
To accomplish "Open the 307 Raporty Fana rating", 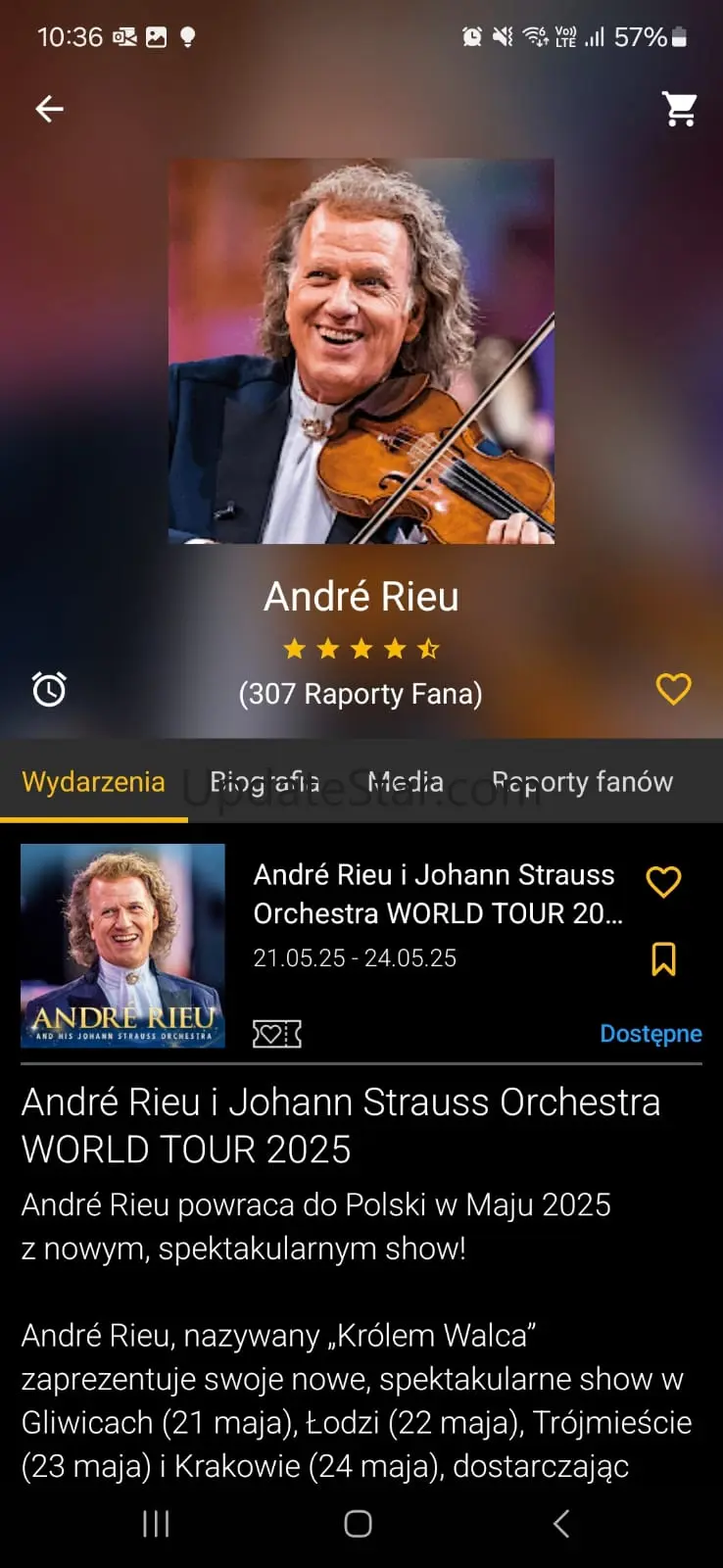I will [x=361, y=694].
